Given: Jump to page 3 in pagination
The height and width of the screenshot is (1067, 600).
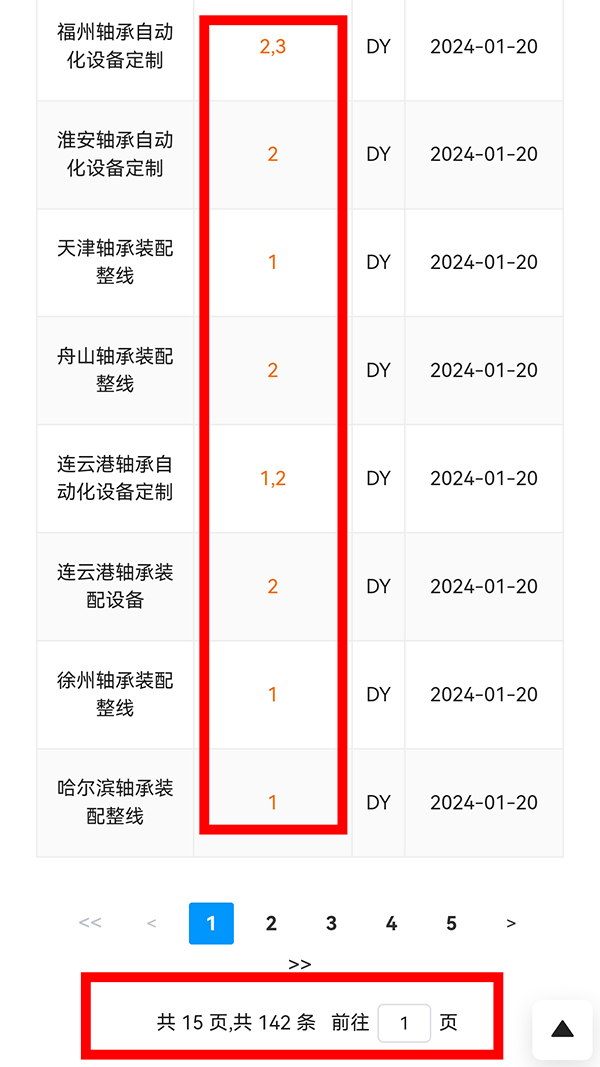Looking at the screenshot, I should click(x=331, y=924).
